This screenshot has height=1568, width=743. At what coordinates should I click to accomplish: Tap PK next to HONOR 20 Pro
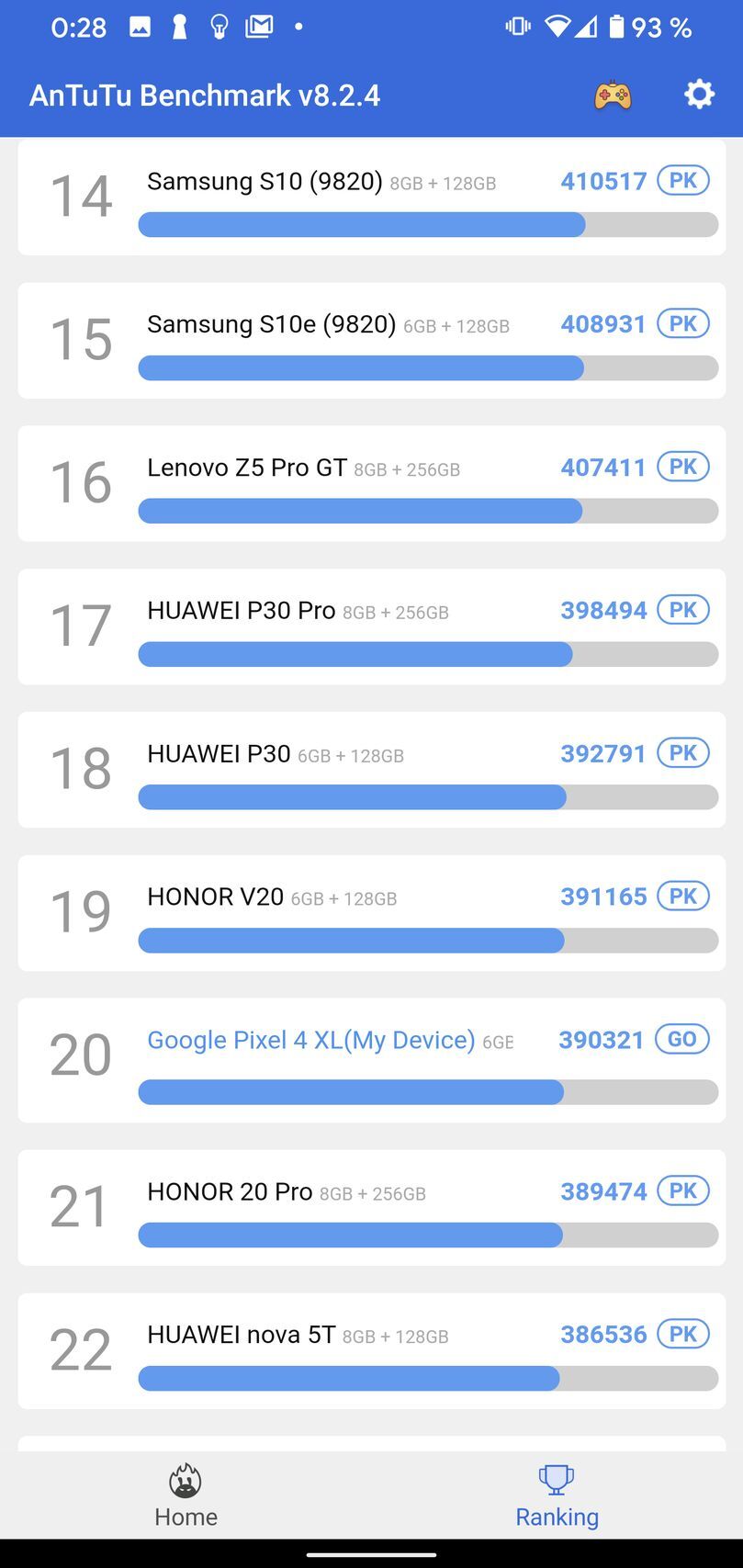[682, 1191]
